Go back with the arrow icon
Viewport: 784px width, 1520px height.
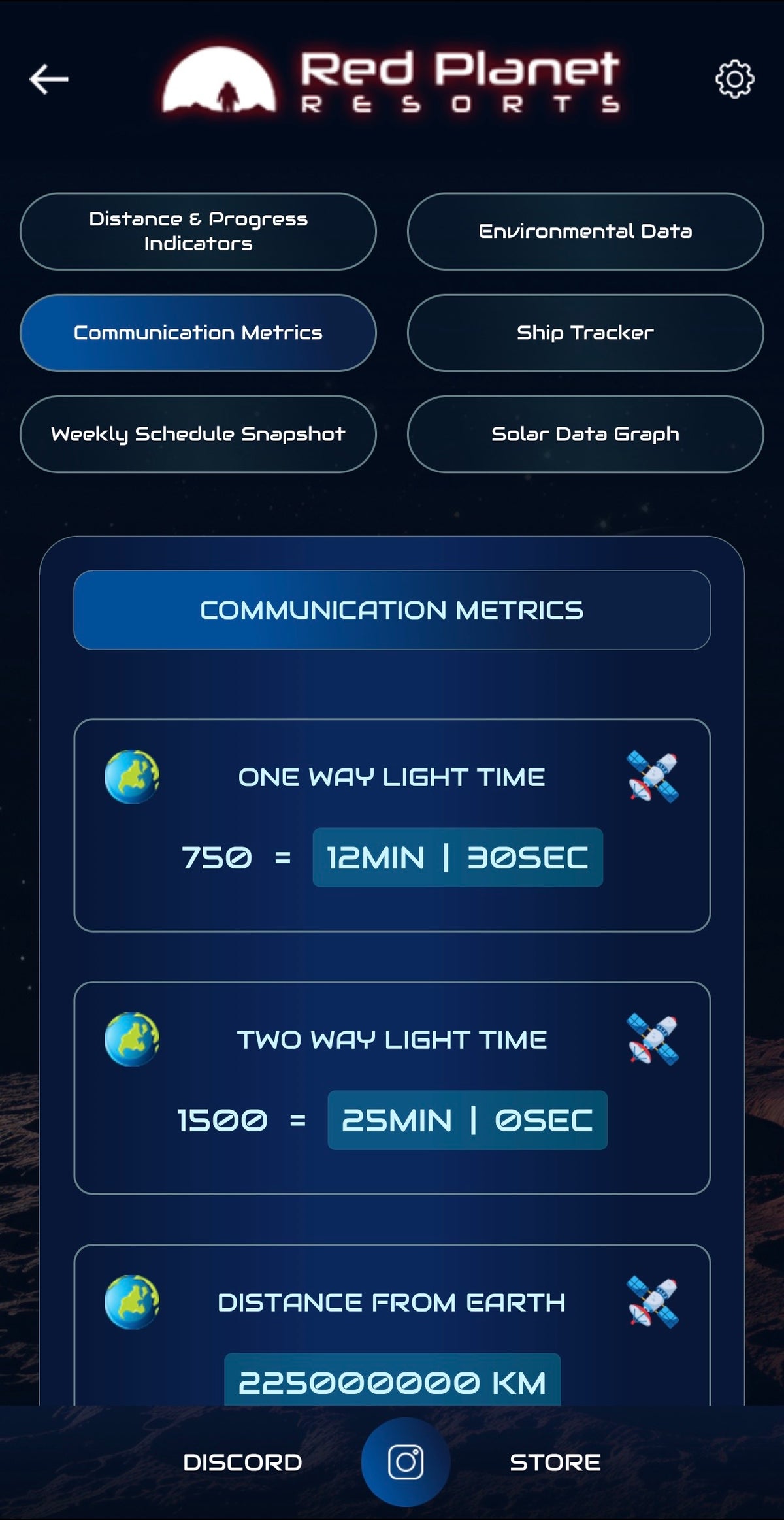point(49,79)
